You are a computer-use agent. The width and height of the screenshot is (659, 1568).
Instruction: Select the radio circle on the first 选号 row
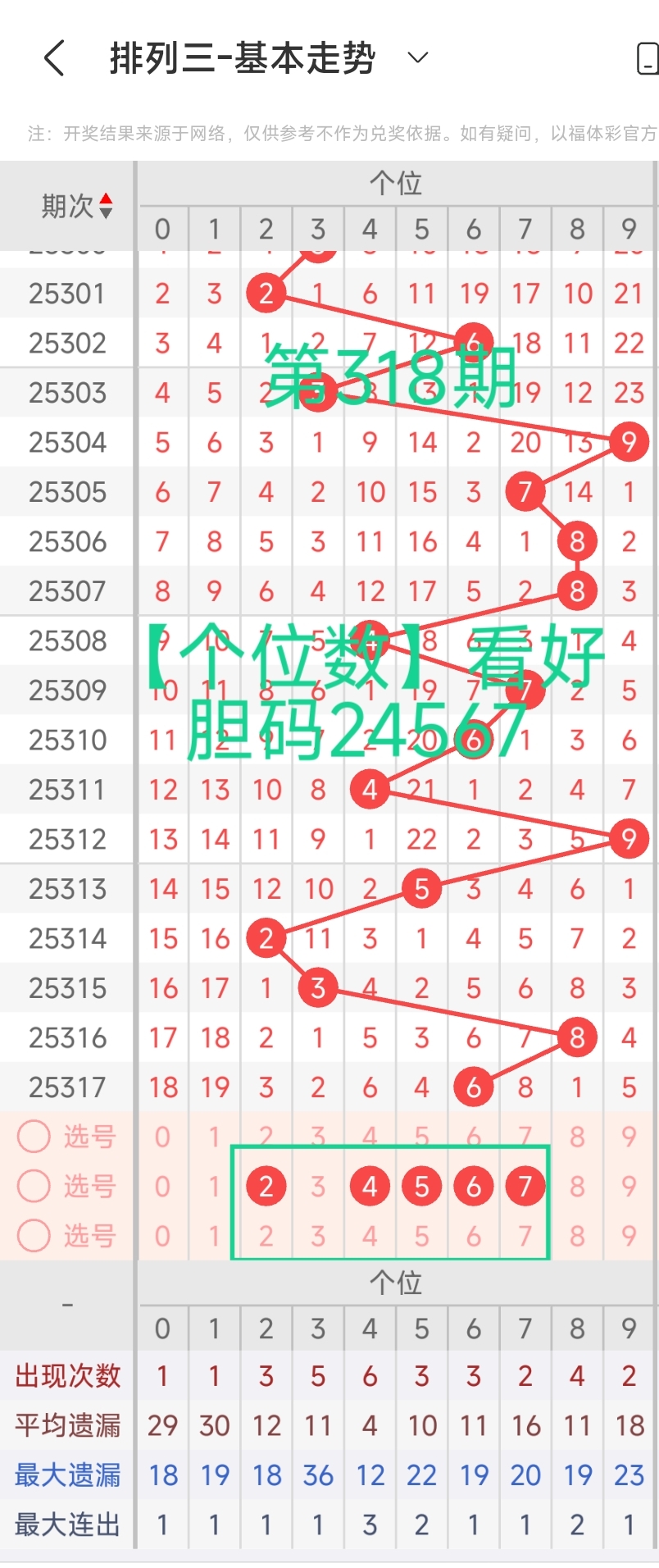coord(34,1137)
